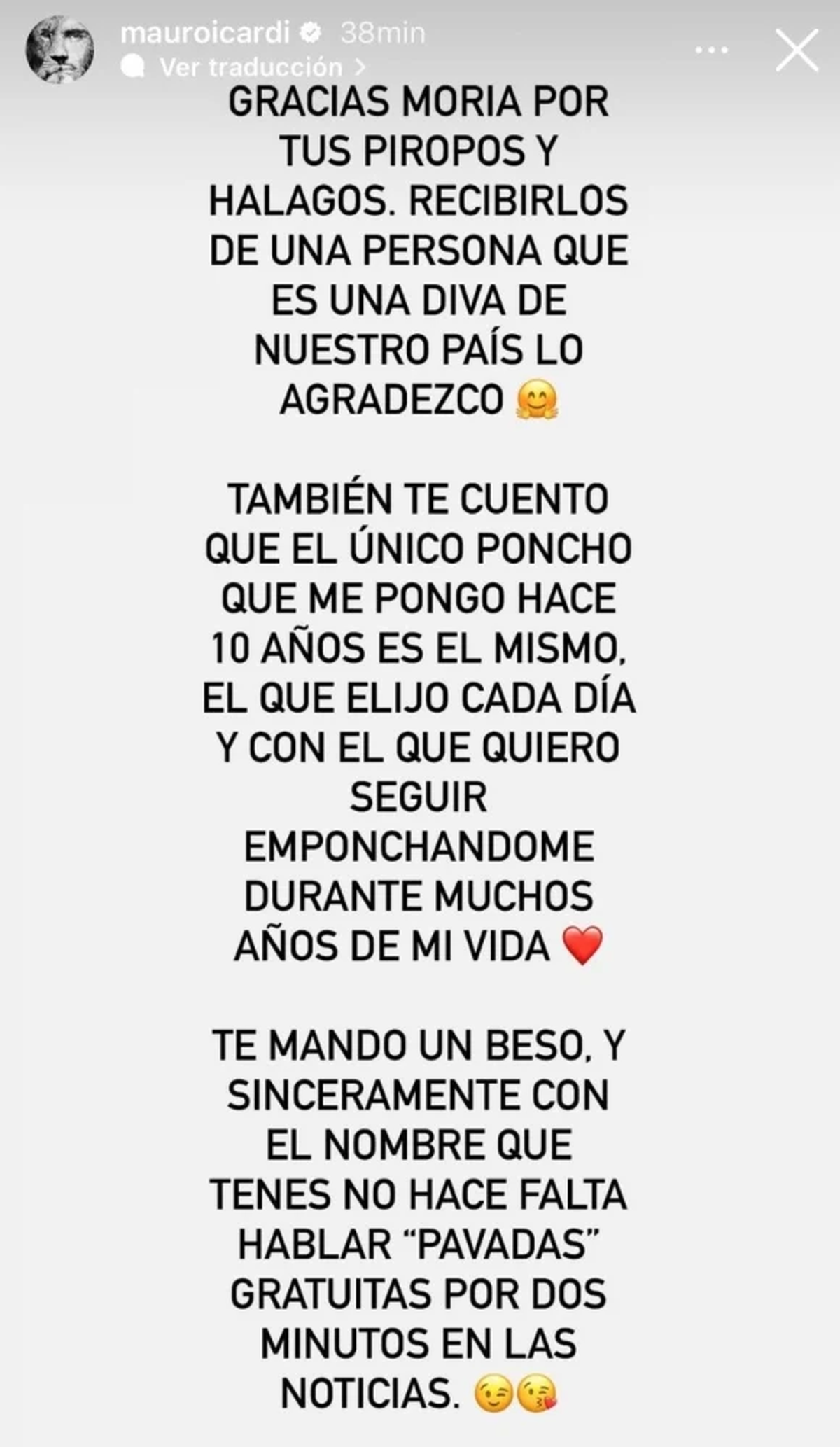The image size is (840, 1447).
Task: Tap Ver traducción to translate the story
Action: point(251,67)
